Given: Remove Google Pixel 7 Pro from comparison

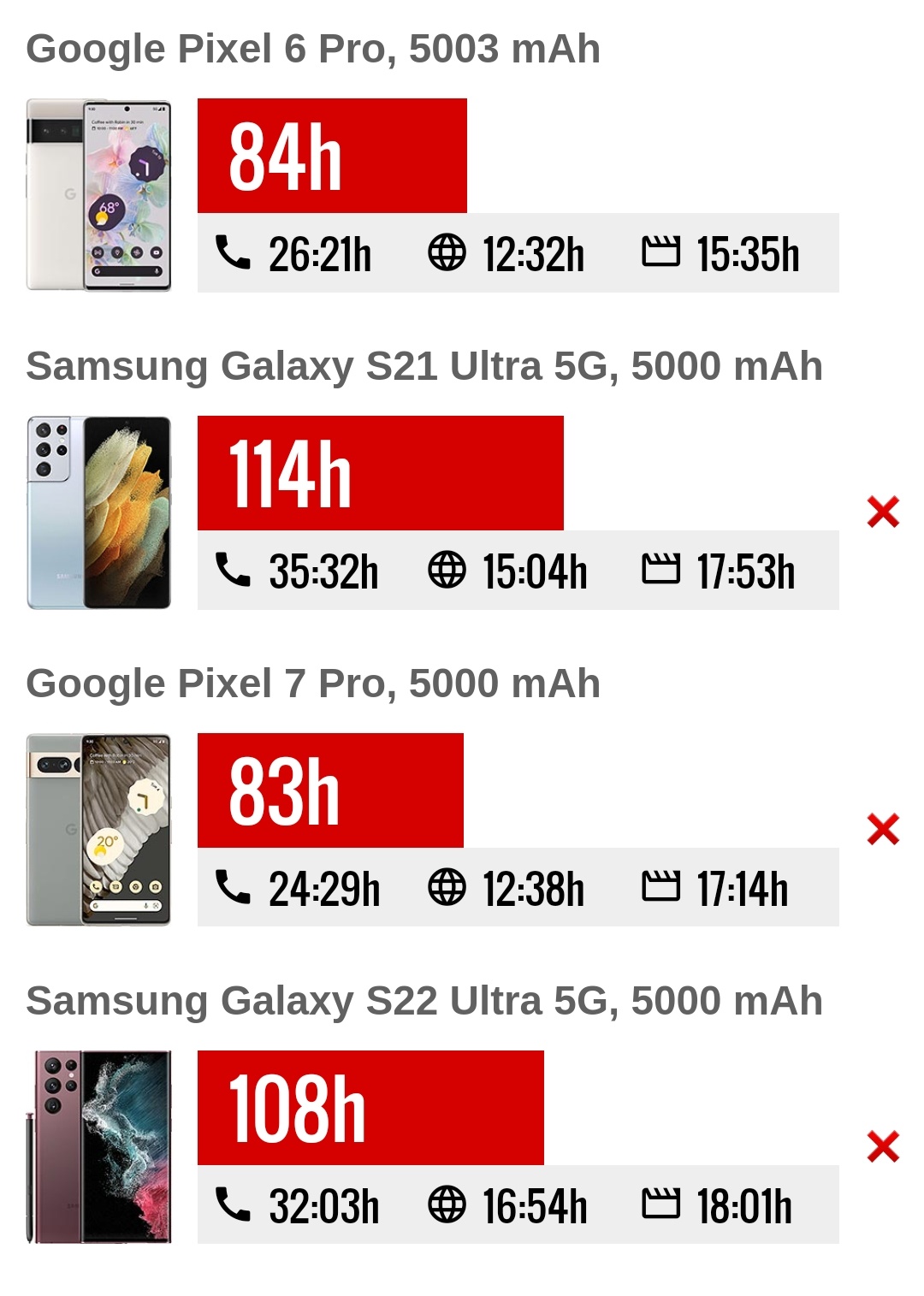Looking at the screenshot, I should pos(883,829).
